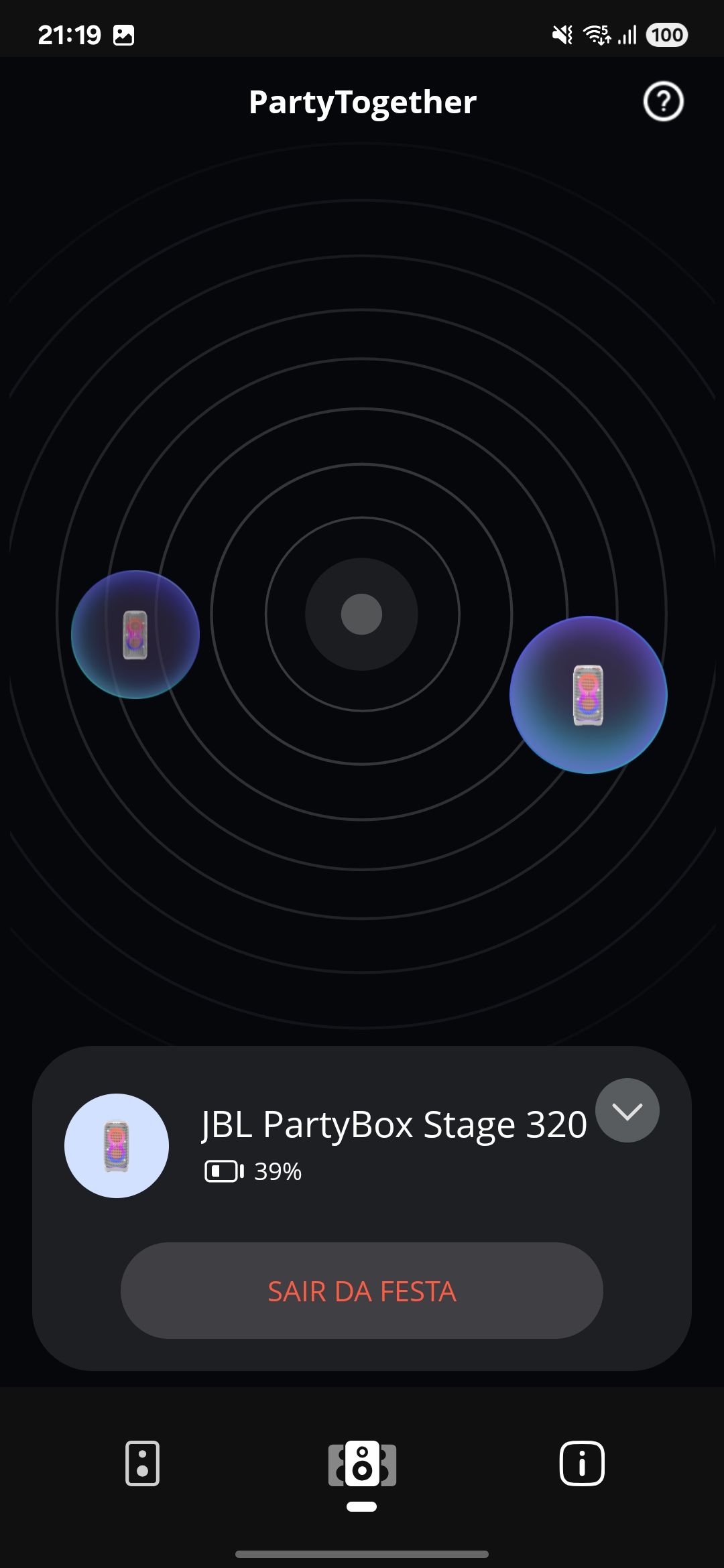Select the smaller speaker bubble on the left
Screen dimensions: 724x1568
coord(135,635)
